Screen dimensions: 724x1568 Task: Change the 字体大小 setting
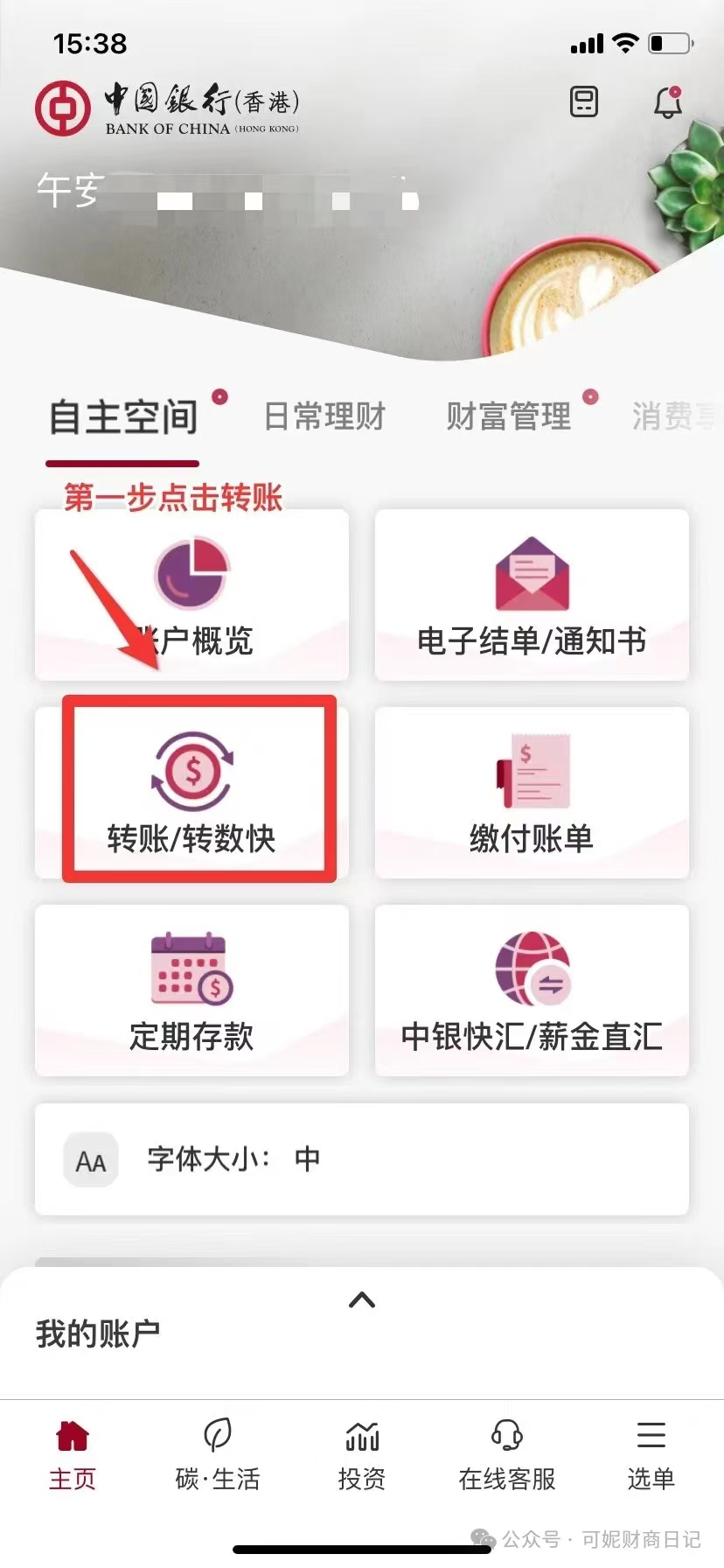coord(361,1159)
